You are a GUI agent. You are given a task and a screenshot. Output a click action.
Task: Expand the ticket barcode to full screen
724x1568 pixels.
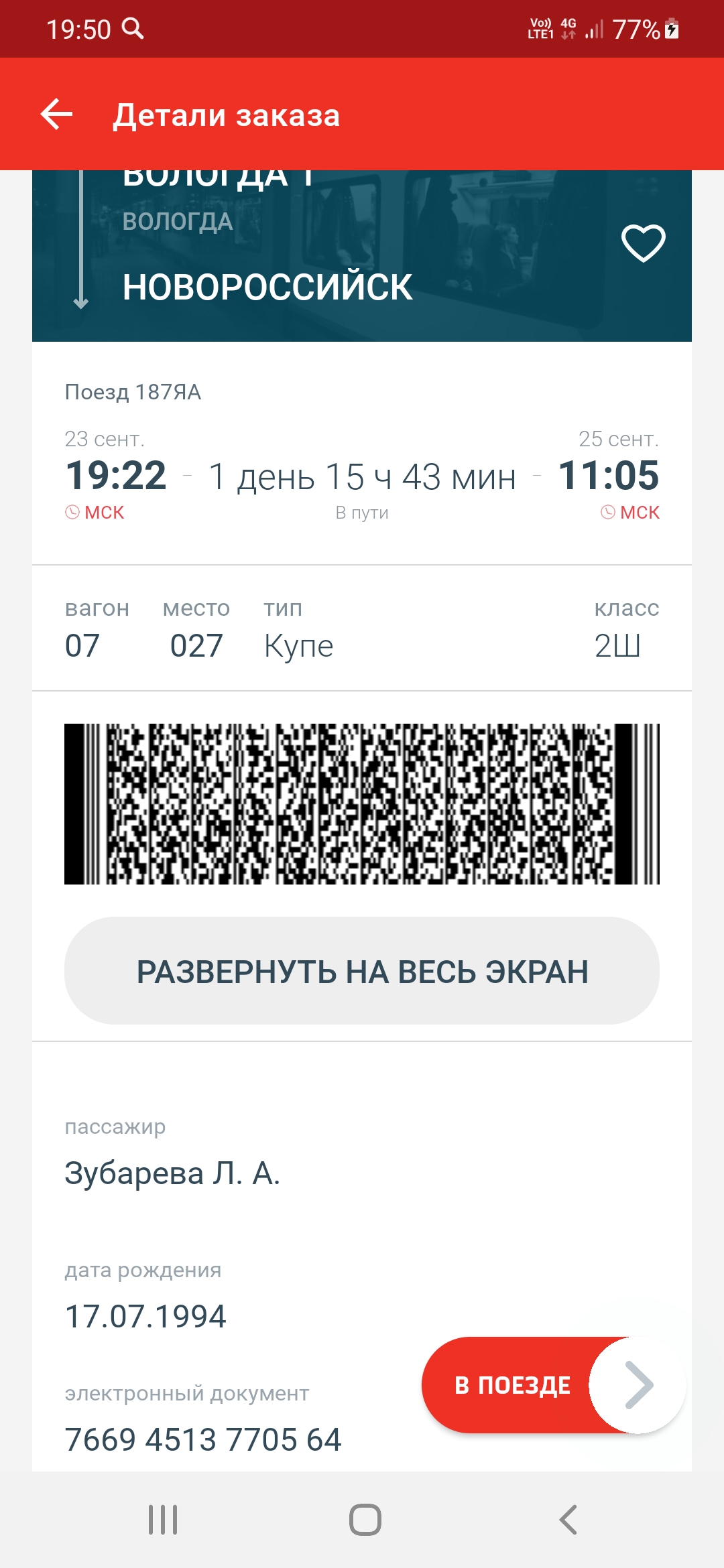click(362, 971)
